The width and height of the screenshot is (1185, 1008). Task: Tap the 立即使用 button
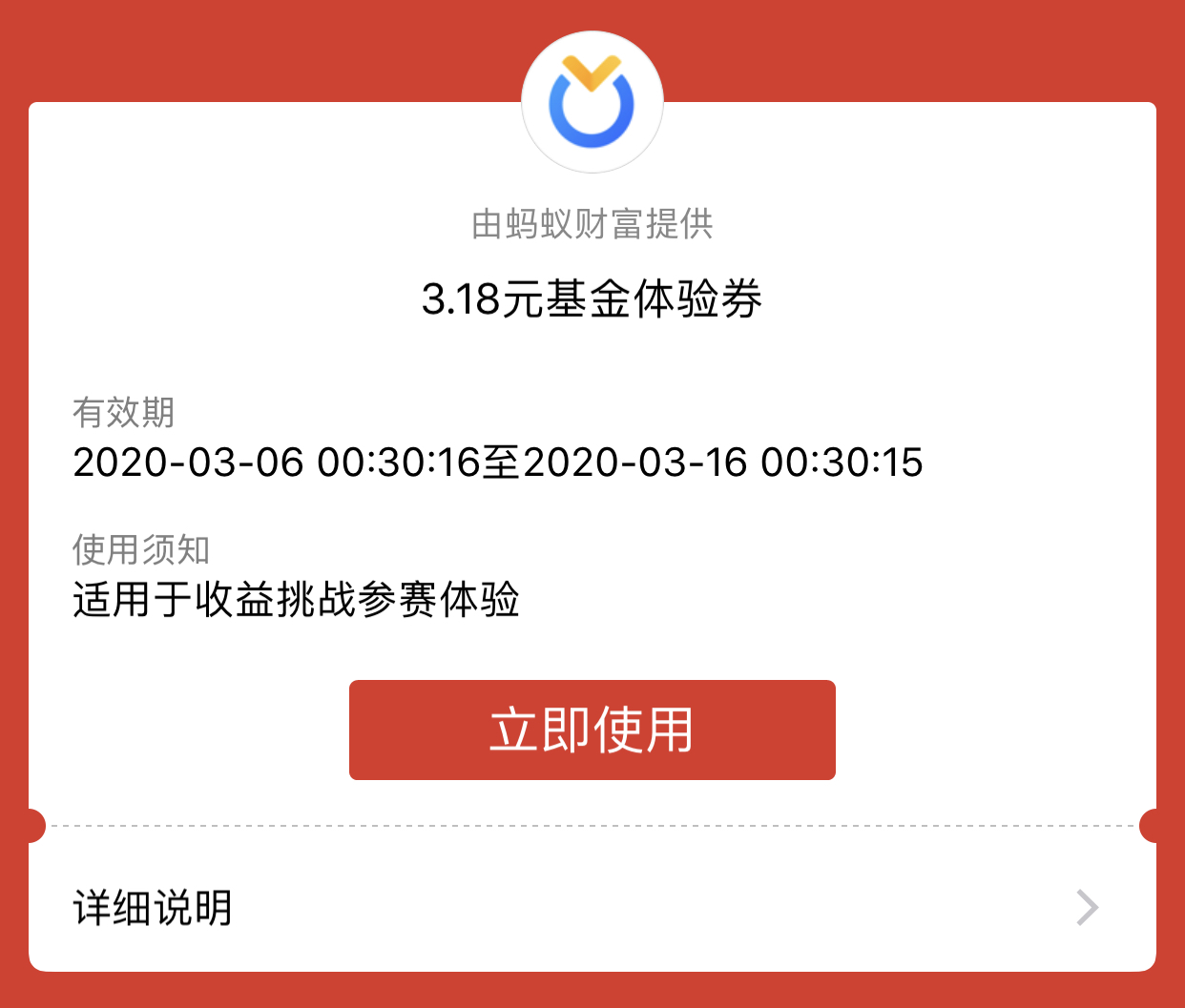point(592,730)
